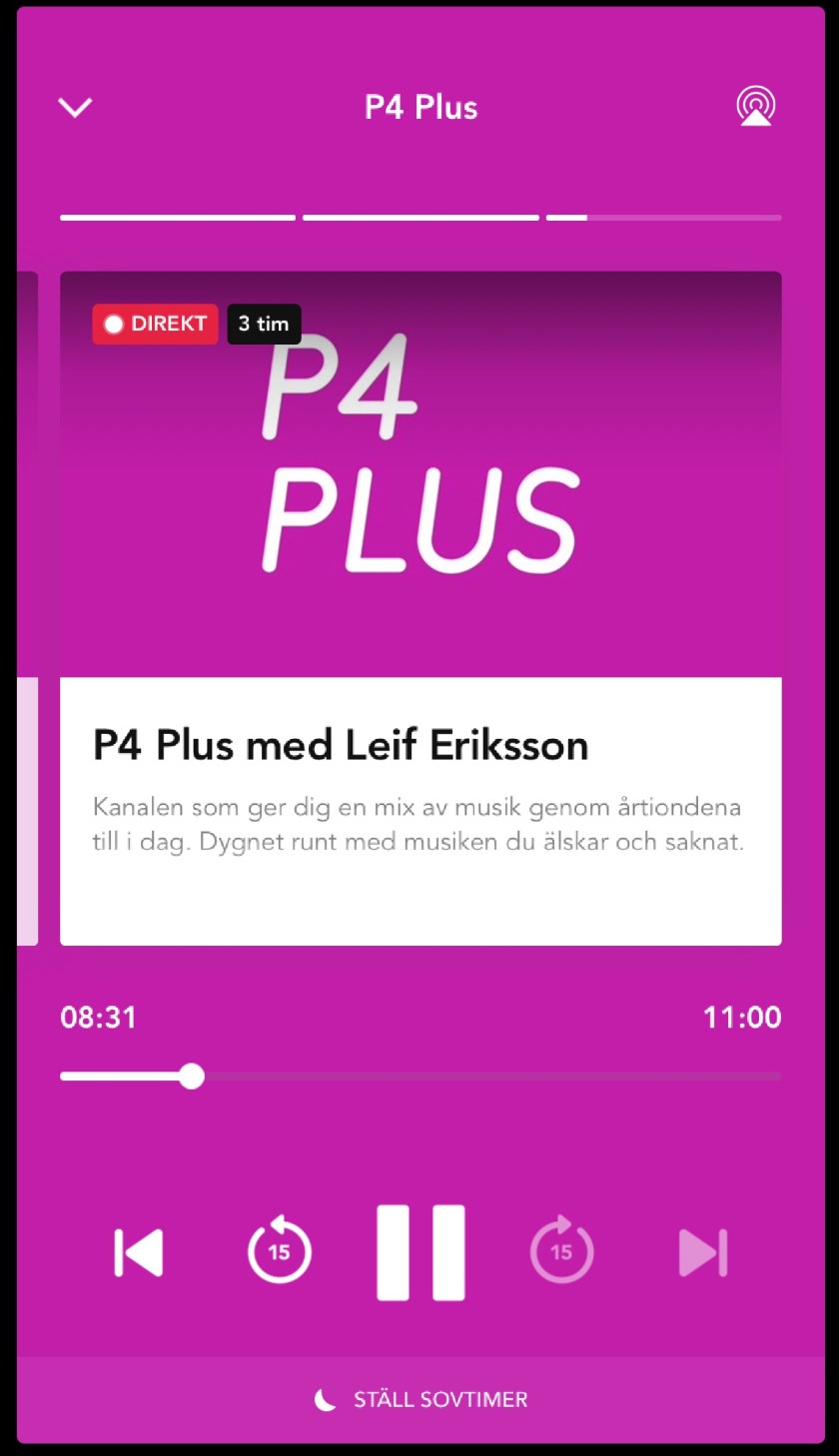The width and height of the screenshot is (839, 1456).
Task: Open the AirPlay casting options
Action: 756,106
